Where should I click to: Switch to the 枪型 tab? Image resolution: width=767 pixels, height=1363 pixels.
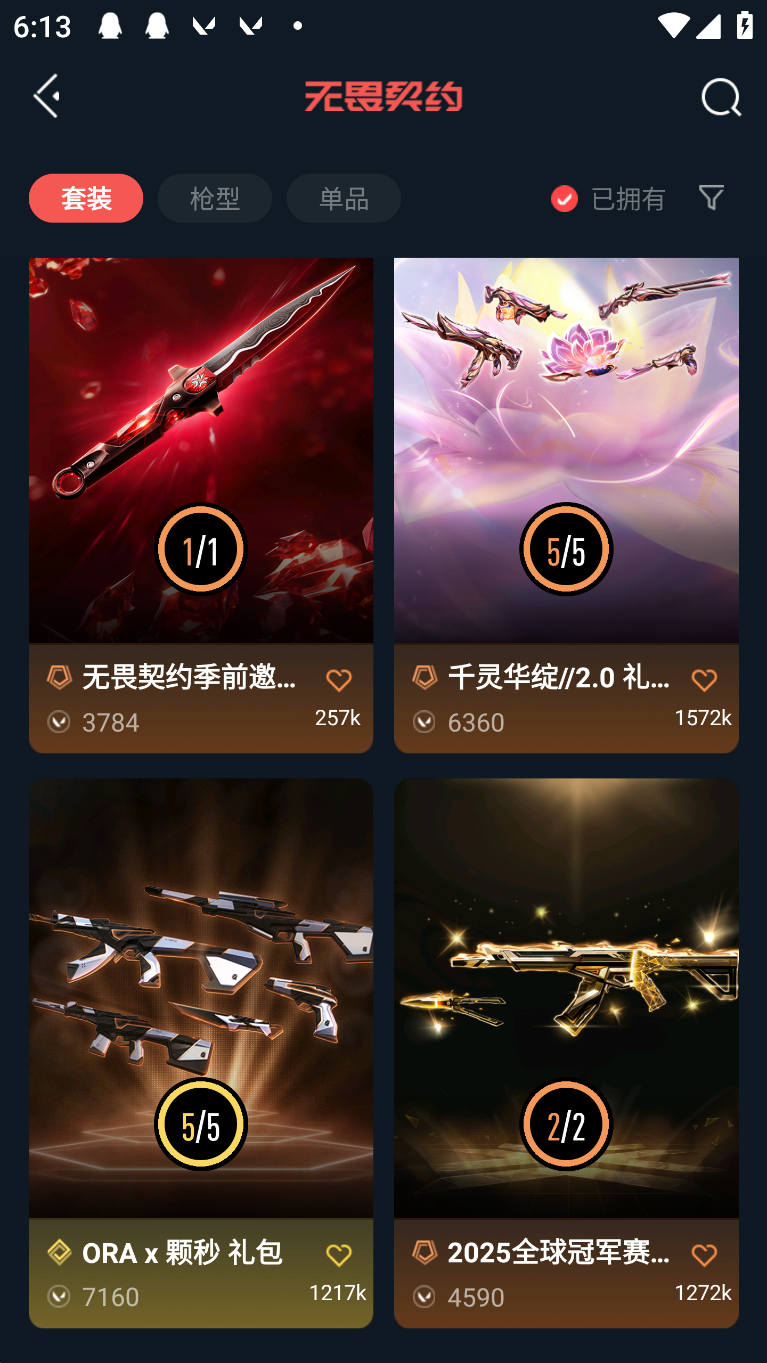pyautogui.click(x=214, y=198)
